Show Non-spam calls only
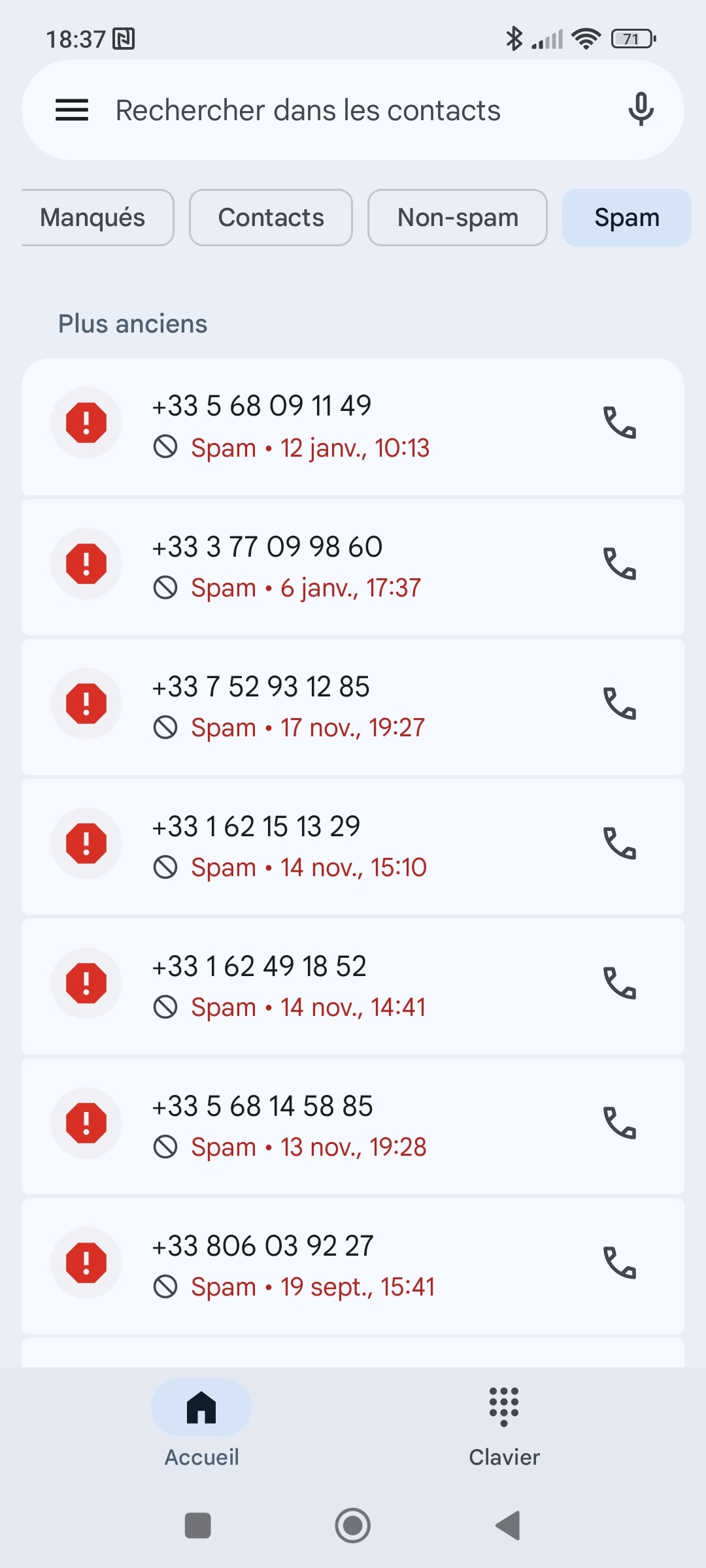 click(x=458, y=218)
